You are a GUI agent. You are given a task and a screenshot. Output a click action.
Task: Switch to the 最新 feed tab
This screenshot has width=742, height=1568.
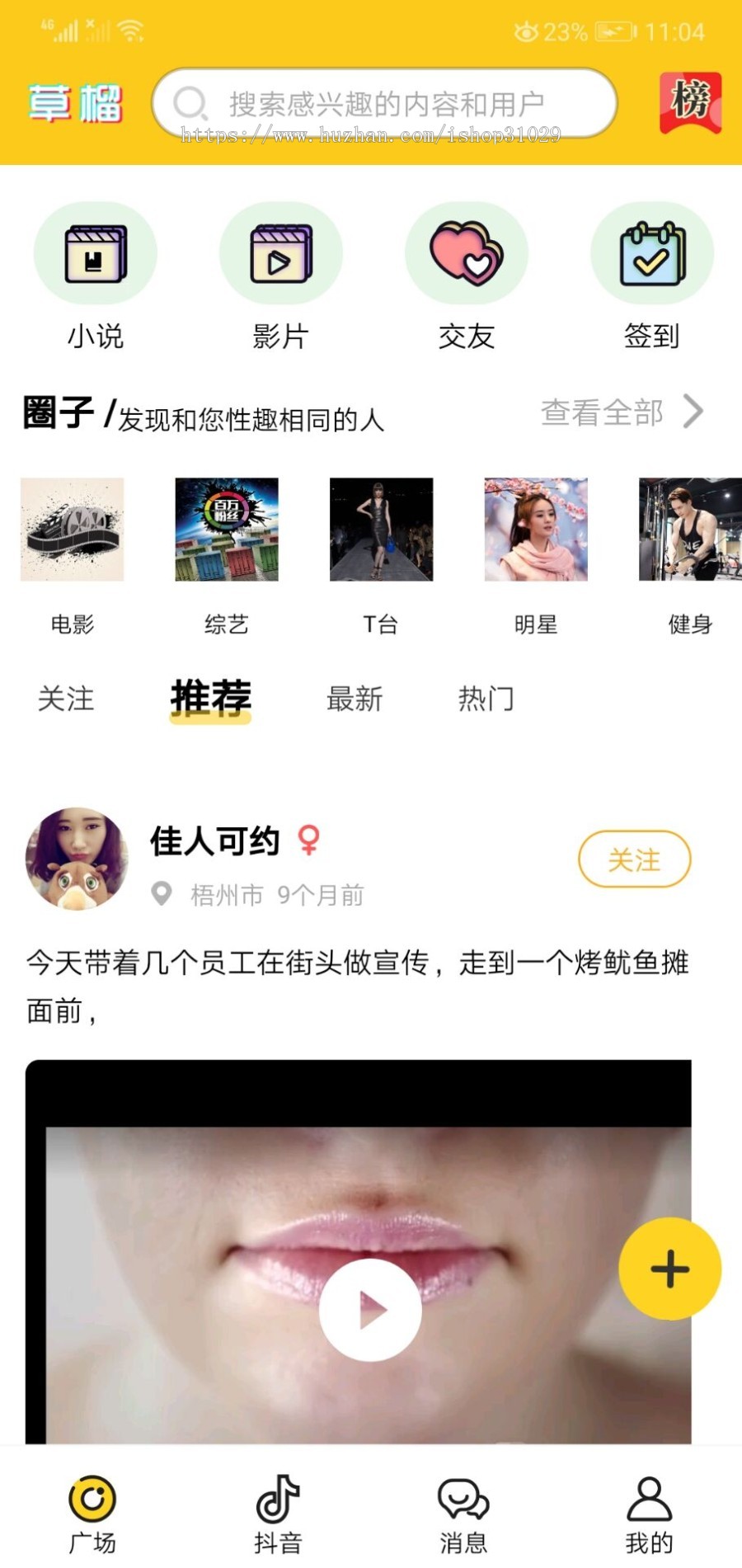pyautogui.click(x=355, y=699)
